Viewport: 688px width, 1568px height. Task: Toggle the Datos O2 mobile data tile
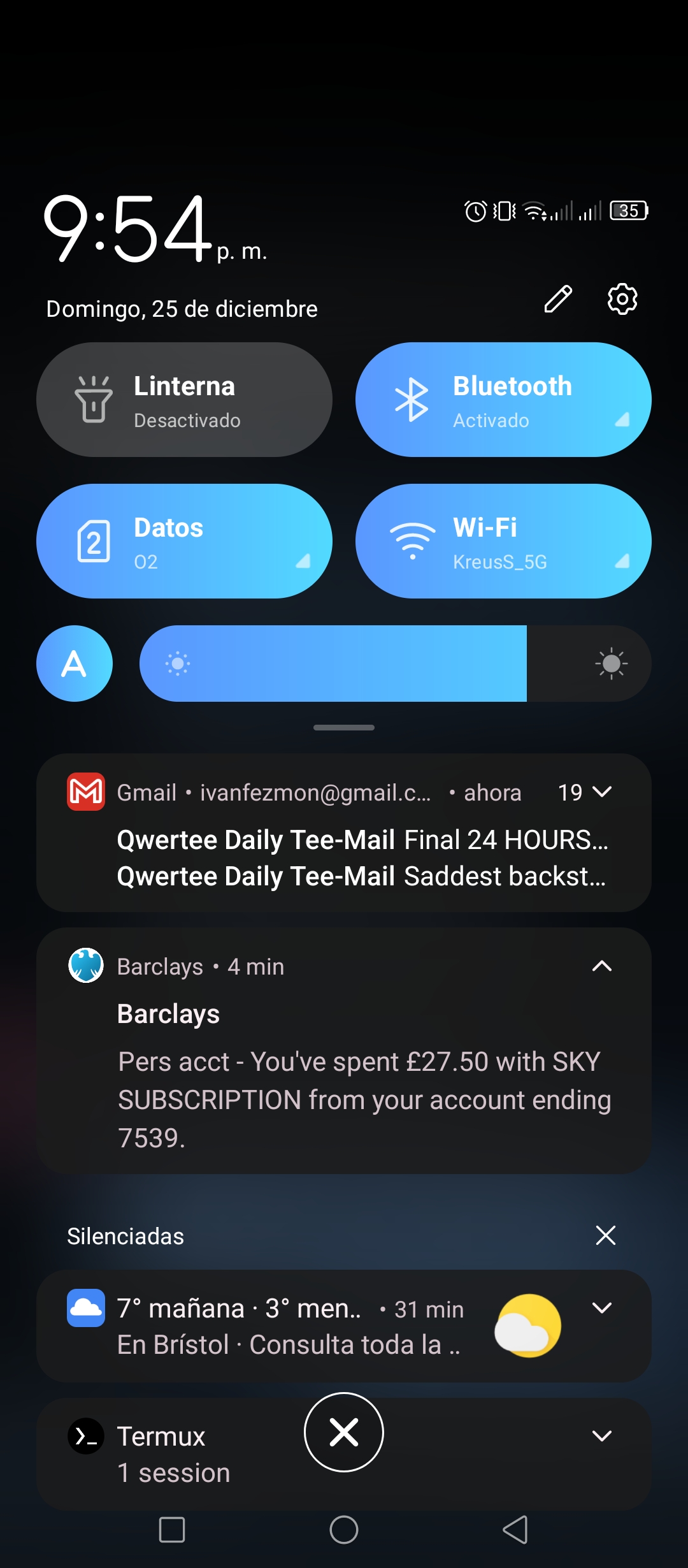click(x=184, y=541)
